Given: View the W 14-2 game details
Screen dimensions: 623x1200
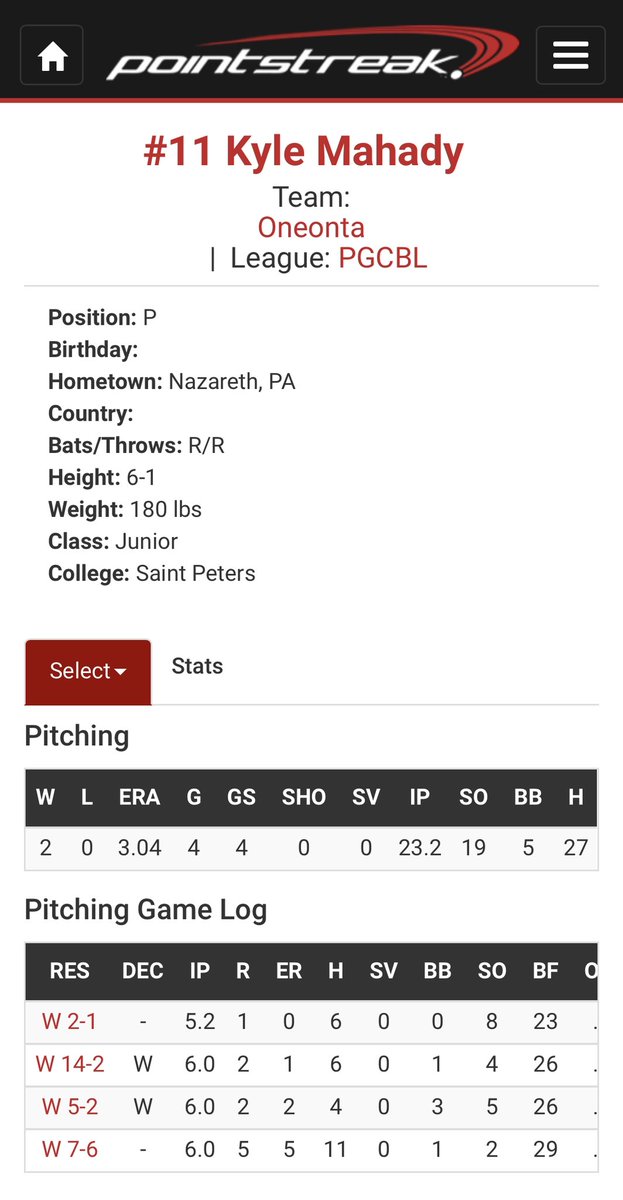Looking at the screenshot, I should click(69, 1064).
